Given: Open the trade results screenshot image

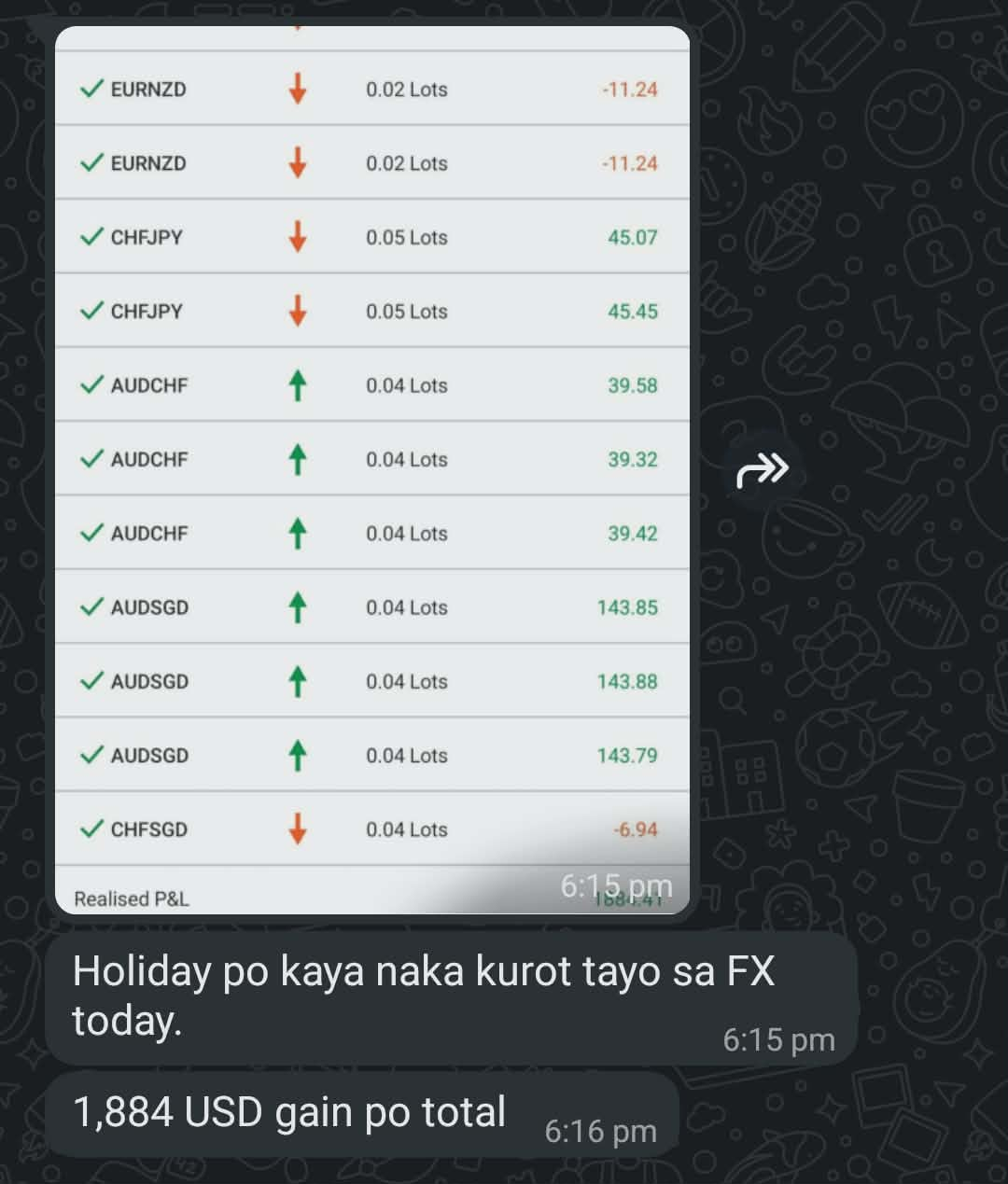Looking at the screenshot, I should click(371, 467).
